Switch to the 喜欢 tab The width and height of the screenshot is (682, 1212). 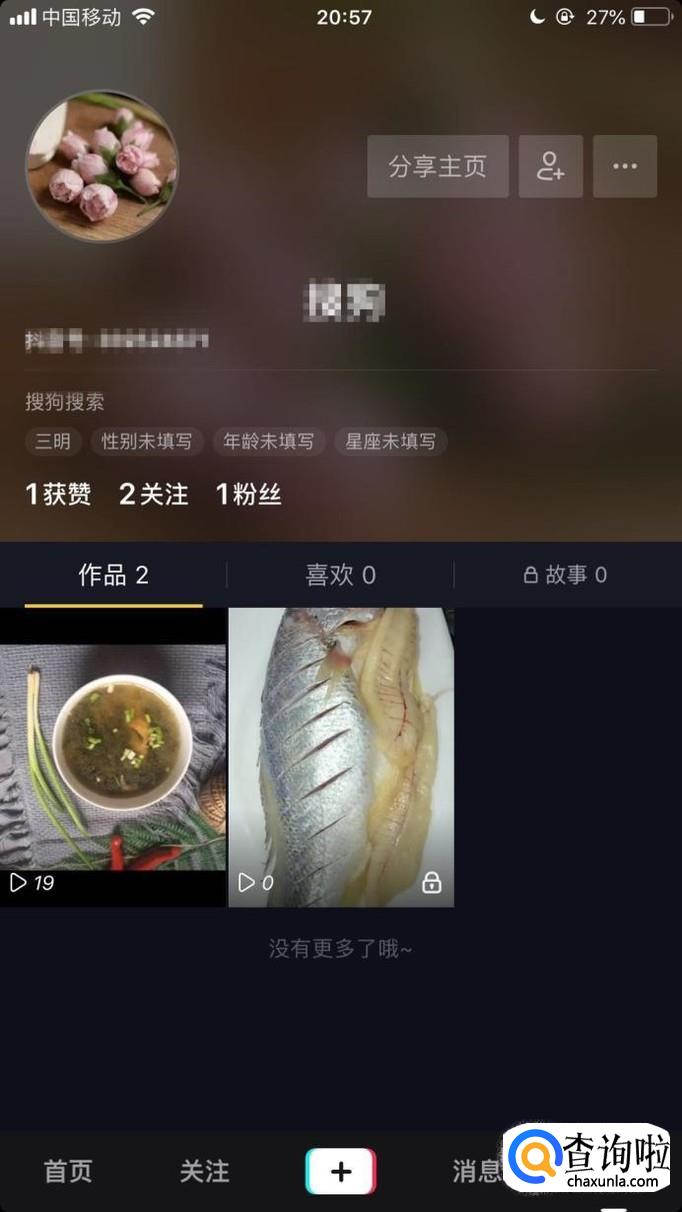pyautogui.click(x=340, y=575)
